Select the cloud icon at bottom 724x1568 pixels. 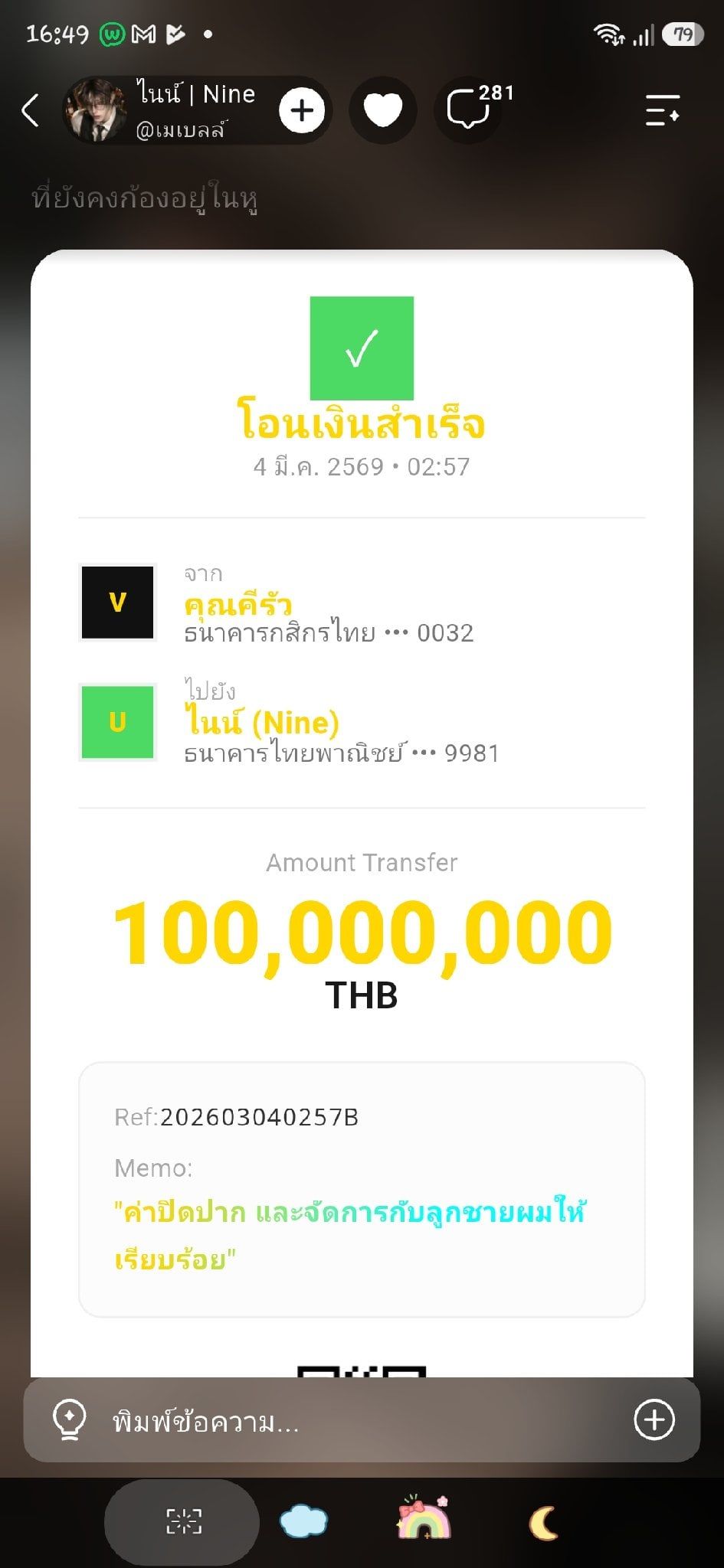coord(304,1522)
